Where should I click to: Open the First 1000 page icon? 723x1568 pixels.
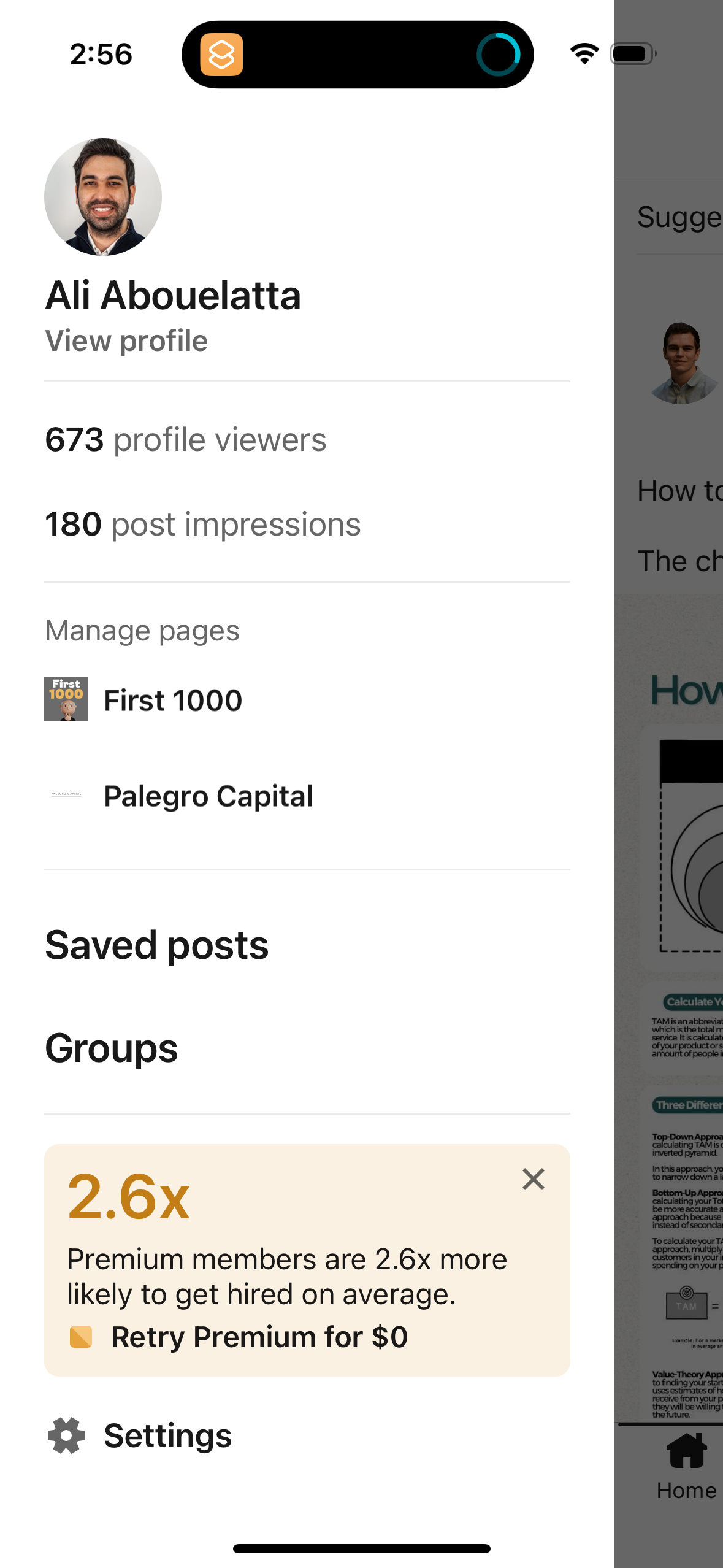pos(66,699)
